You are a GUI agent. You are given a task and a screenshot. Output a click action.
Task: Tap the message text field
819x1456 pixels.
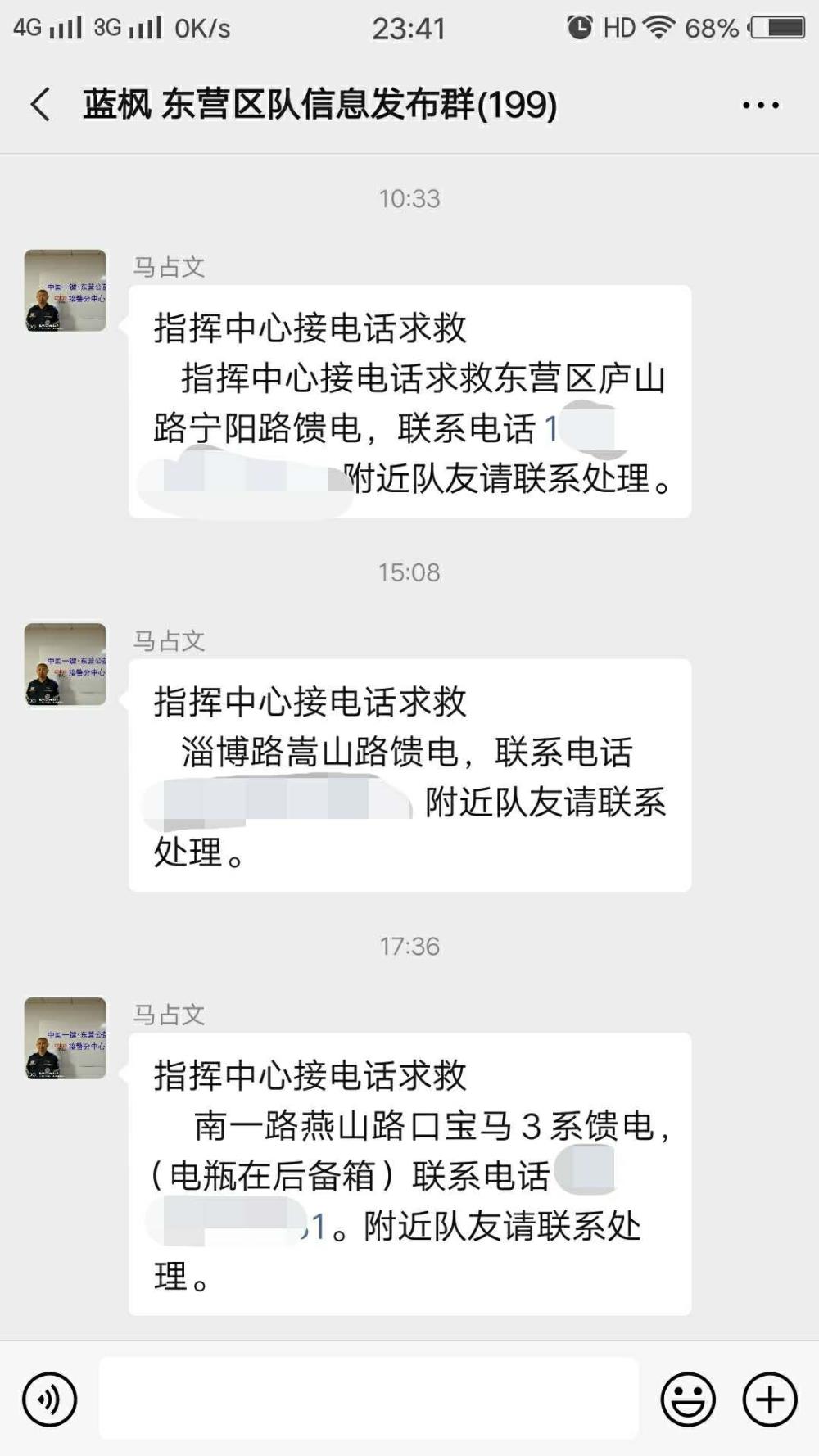(x=369, y=1398)
